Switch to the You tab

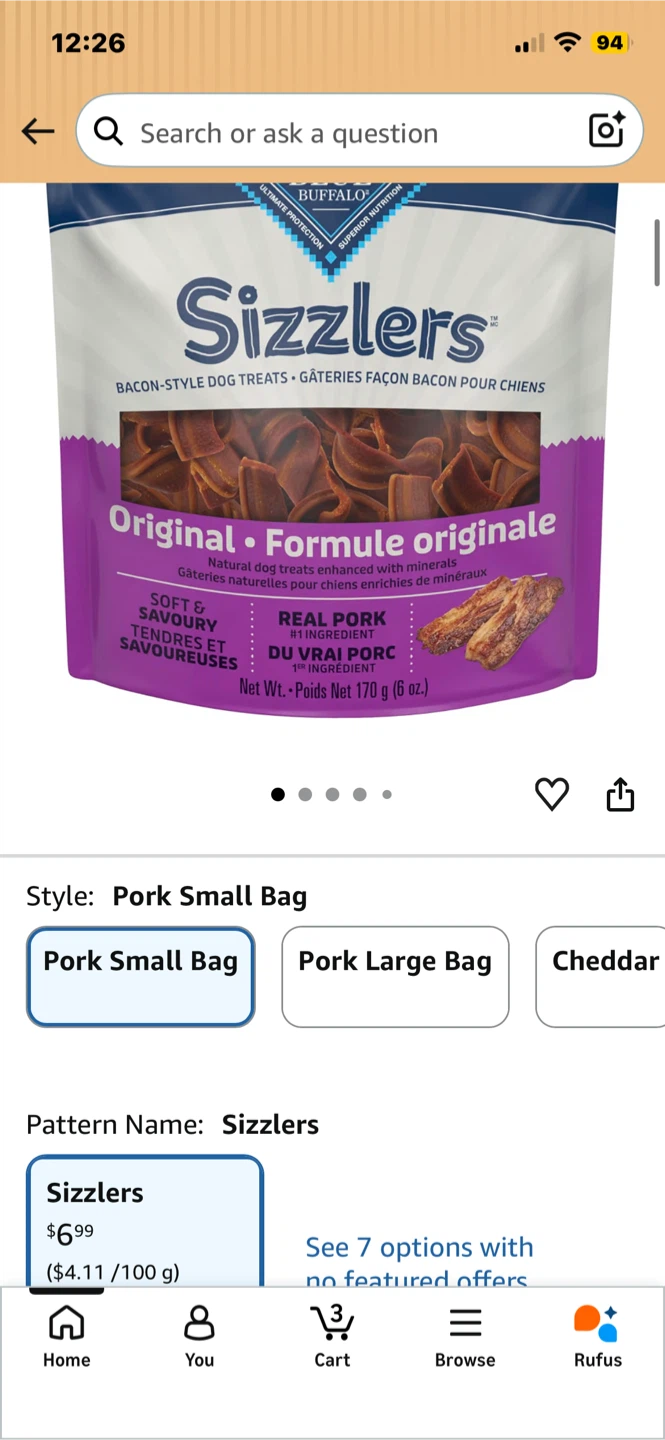point(199,1337)
